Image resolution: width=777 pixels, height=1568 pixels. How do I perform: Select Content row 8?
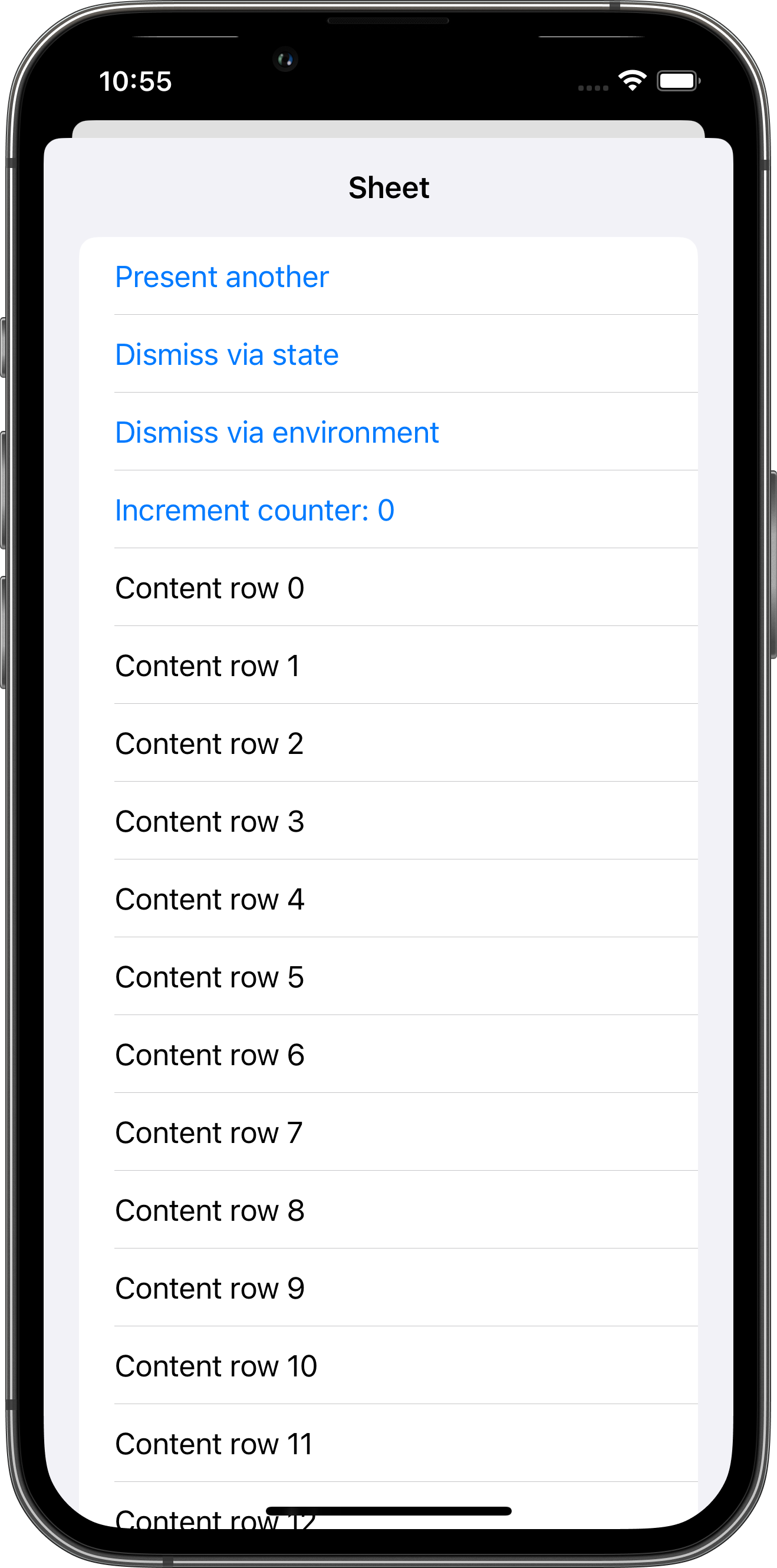click(x=209, y=1210)
